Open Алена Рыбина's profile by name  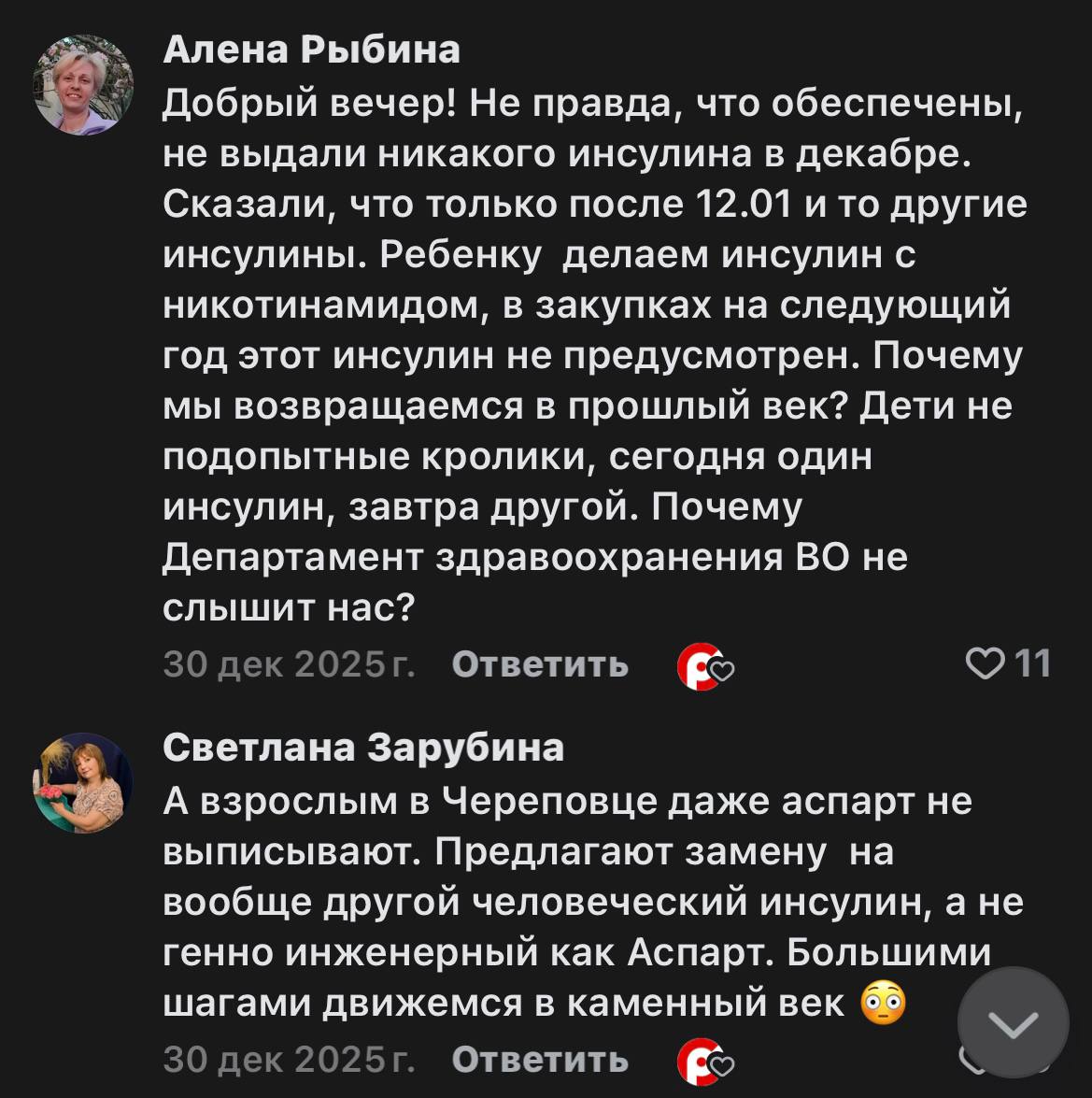[x=311, y=50]
